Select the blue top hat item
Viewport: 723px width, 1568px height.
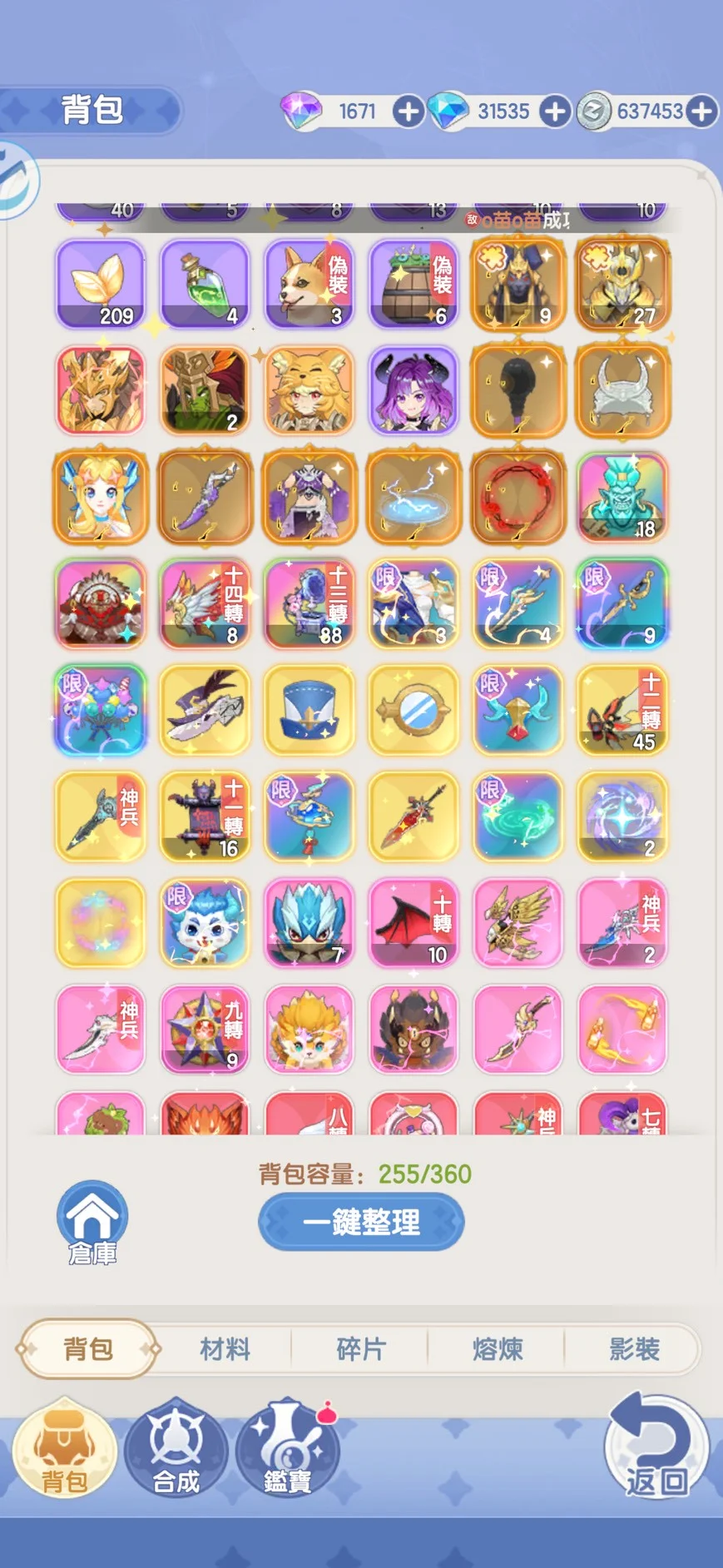pos(310,710)
